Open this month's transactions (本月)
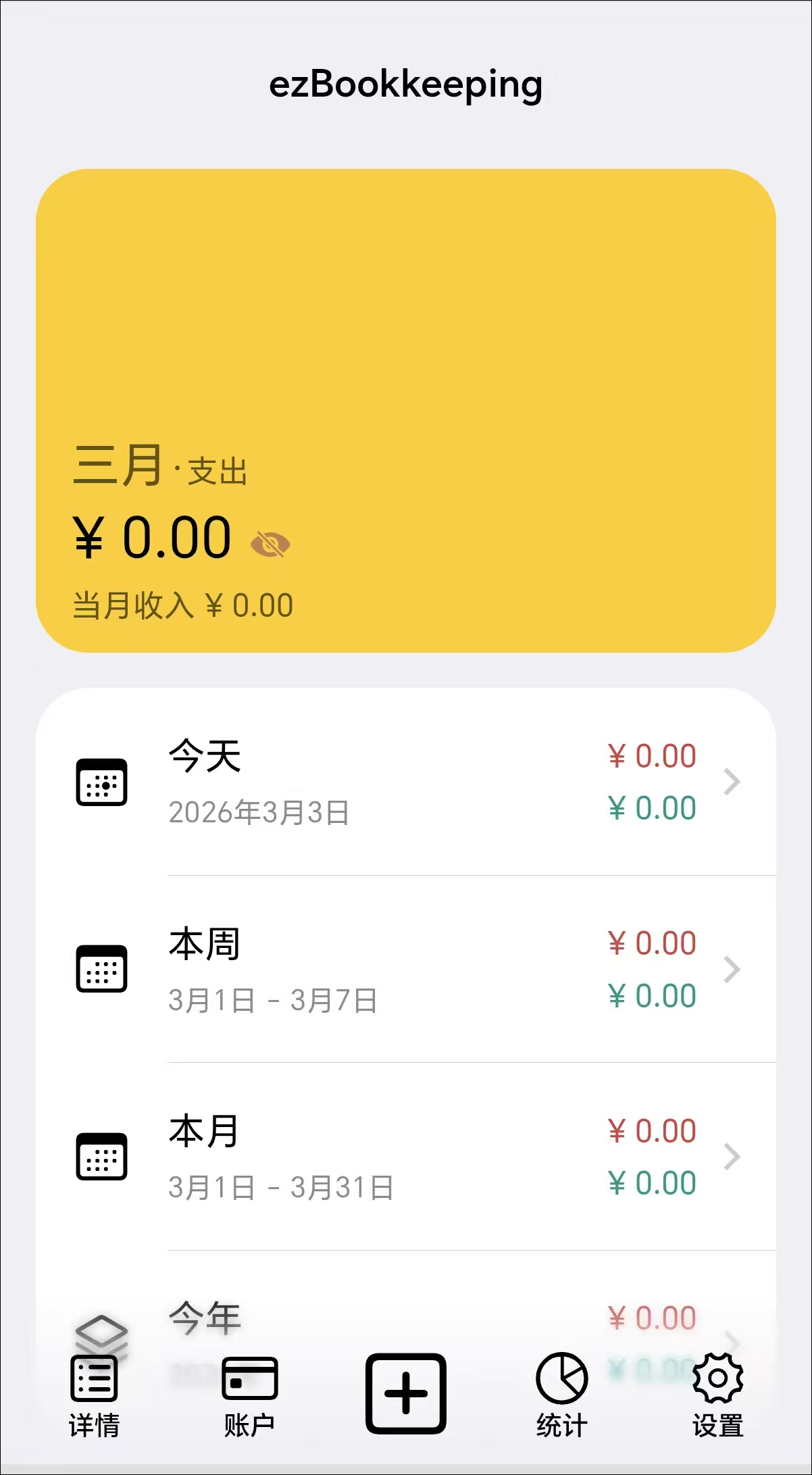This screenshot has width=812, height=1475. [x=405, y=1157]
